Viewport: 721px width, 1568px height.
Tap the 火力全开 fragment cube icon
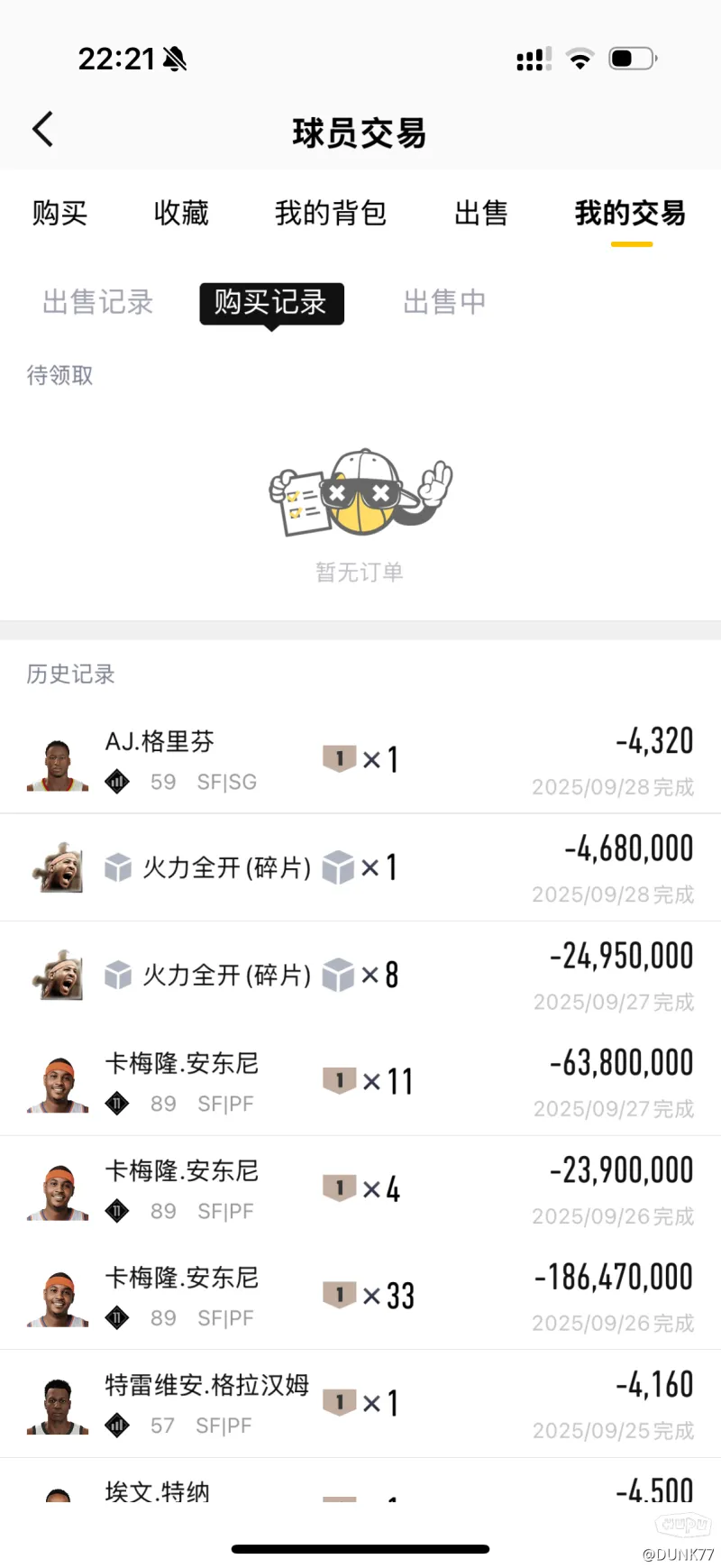click(117, 867)
